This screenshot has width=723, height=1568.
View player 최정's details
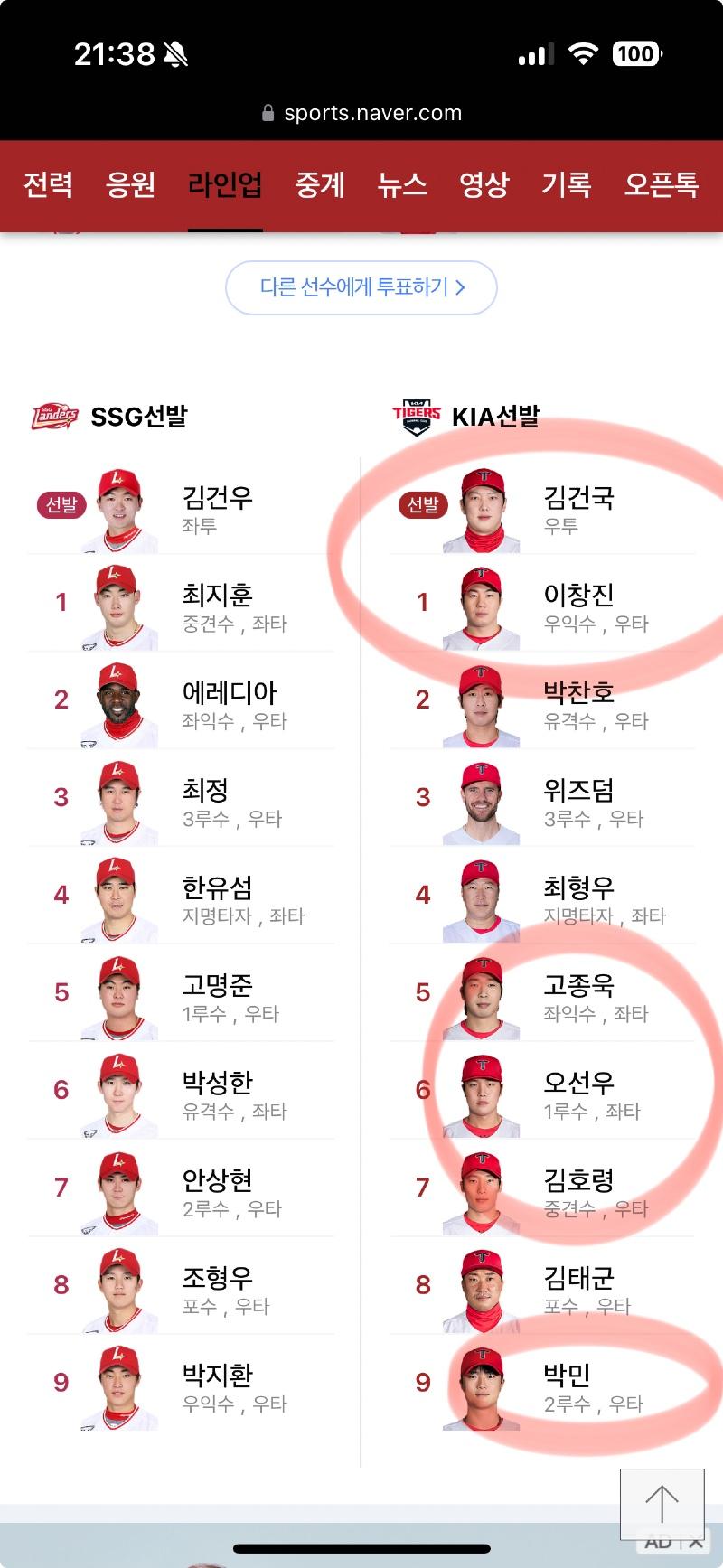coord(181,798)
